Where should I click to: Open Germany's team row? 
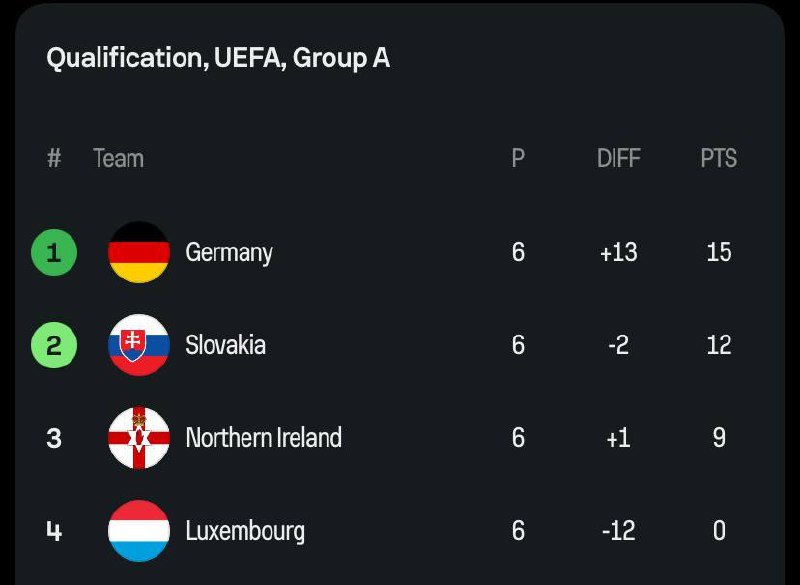pos(229,252)
